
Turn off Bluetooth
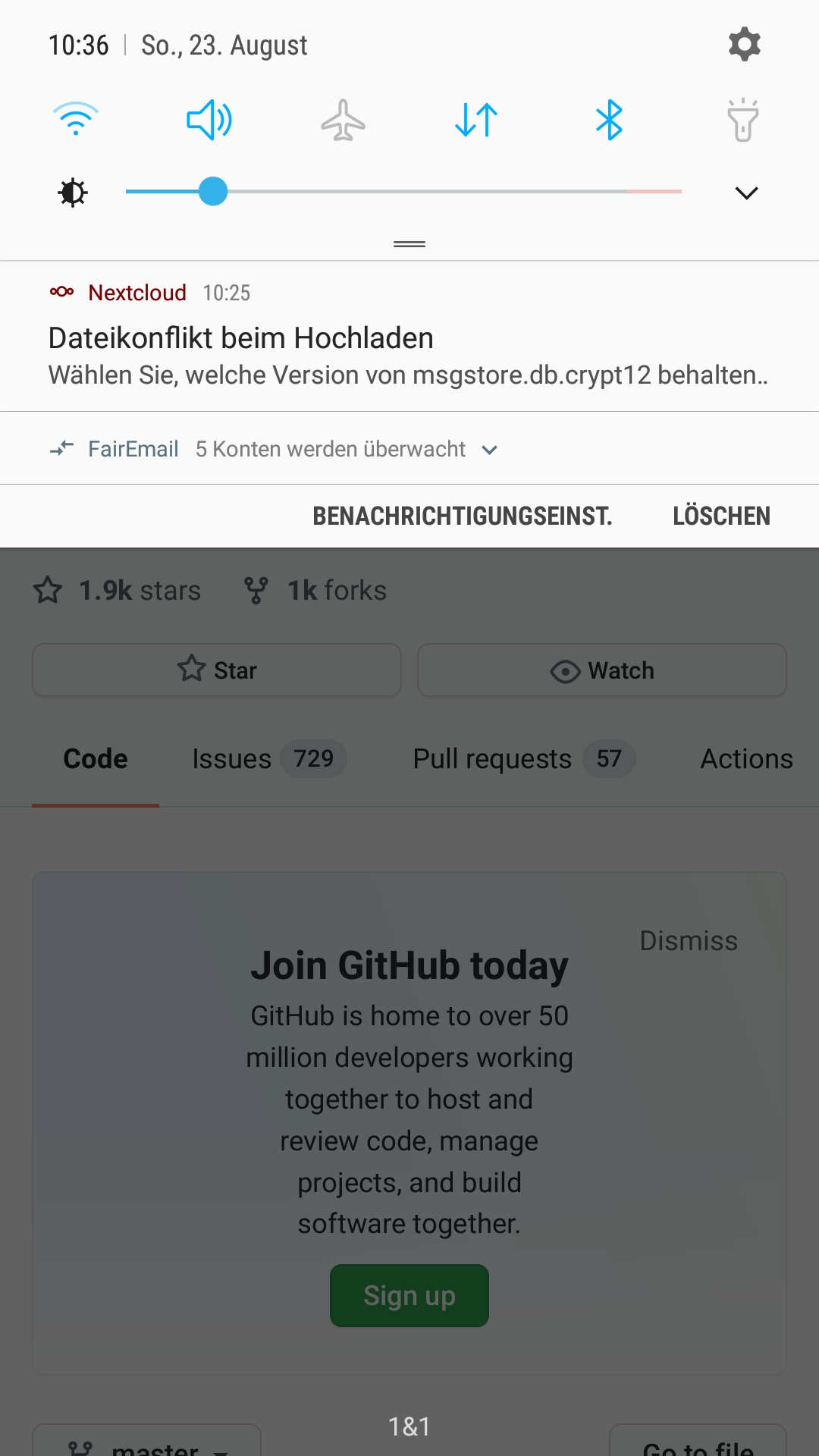pyautogui.click(x=610, y=120)
